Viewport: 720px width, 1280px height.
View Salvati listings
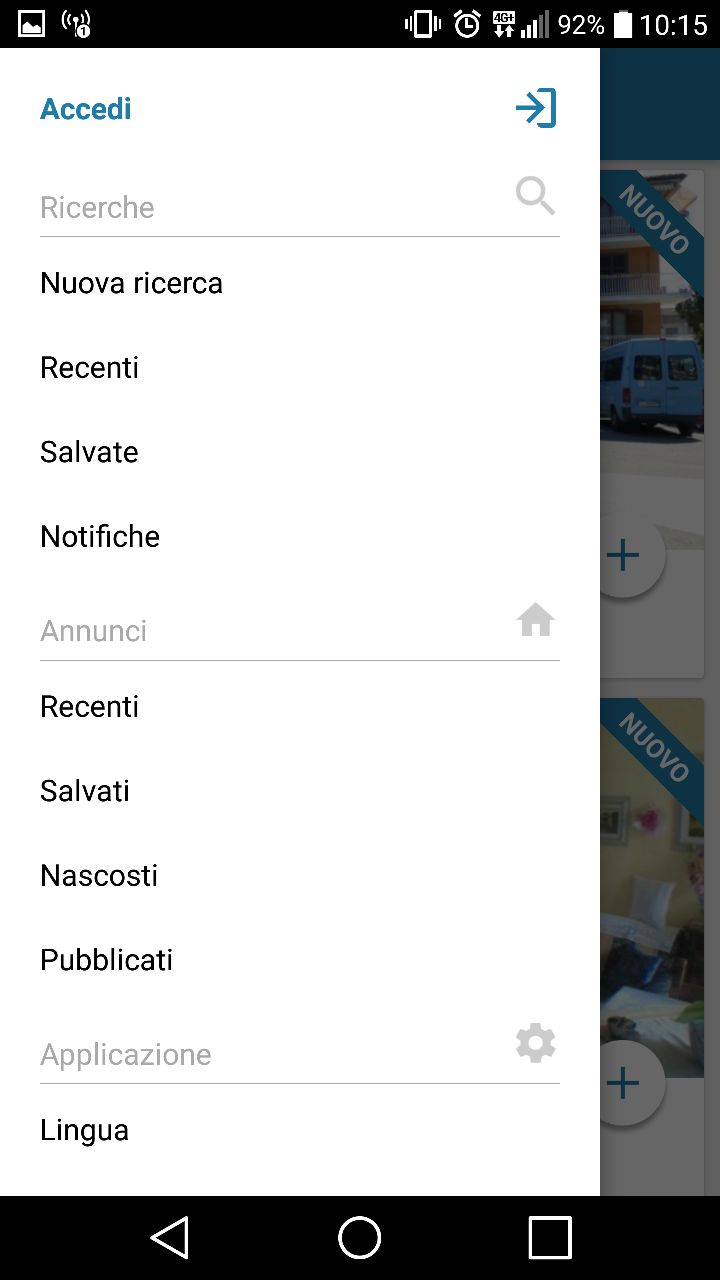coord(85,791)
